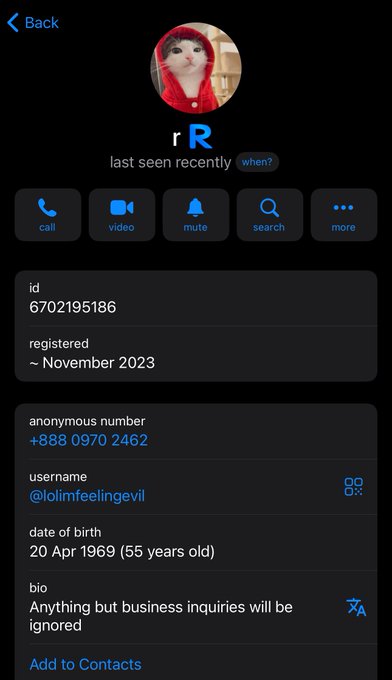
Task: Open the cat profile photo
Action: tap(196, 68)
